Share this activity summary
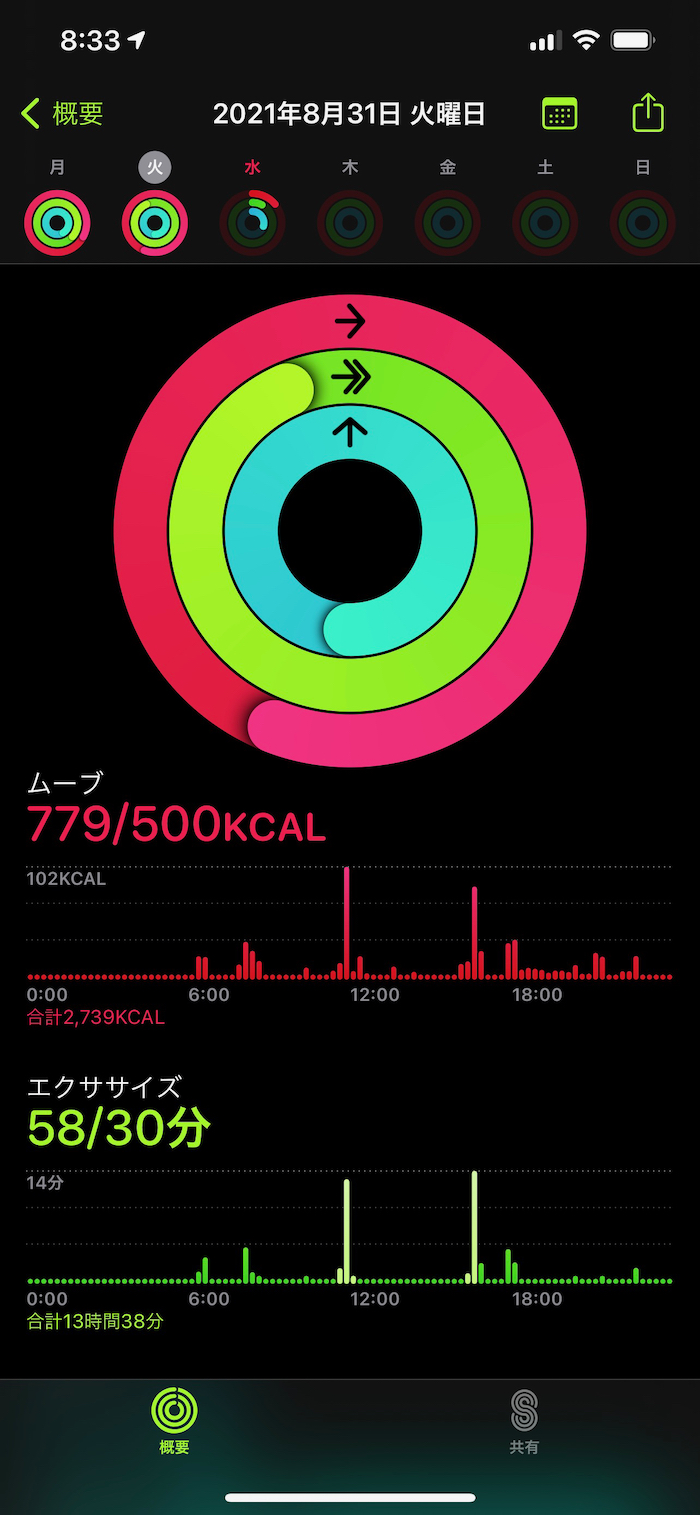The height and width of the screenshot is (1515, 700). [x=648, y=112]
